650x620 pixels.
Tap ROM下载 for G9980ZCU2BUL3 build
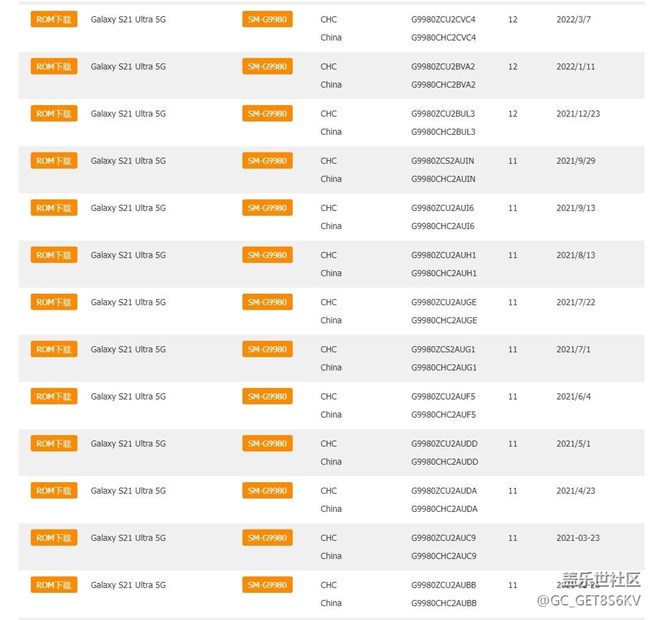point(54,113)
